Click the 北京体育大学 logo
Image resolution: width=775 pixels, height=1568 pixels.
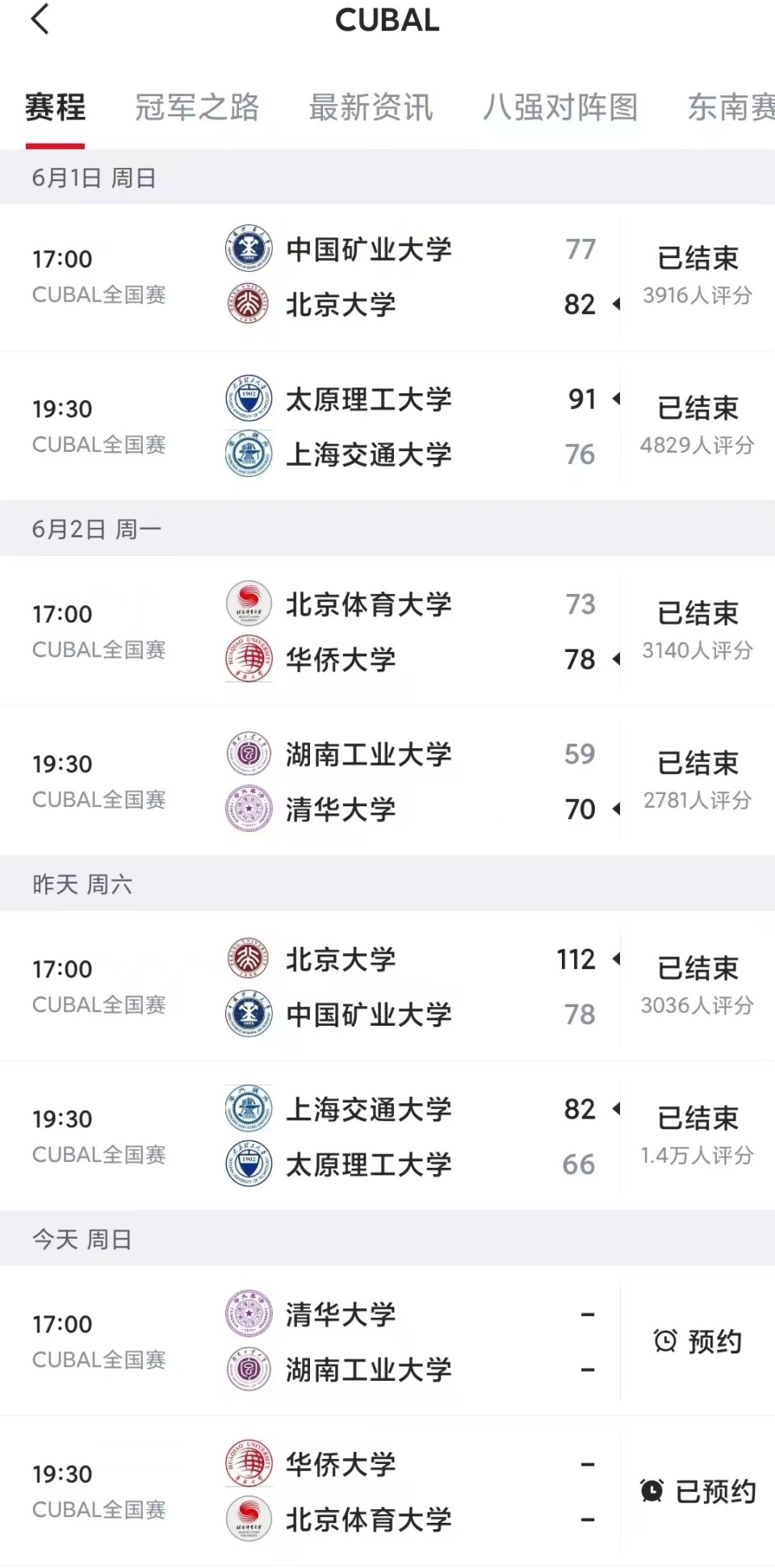(248, 604)
